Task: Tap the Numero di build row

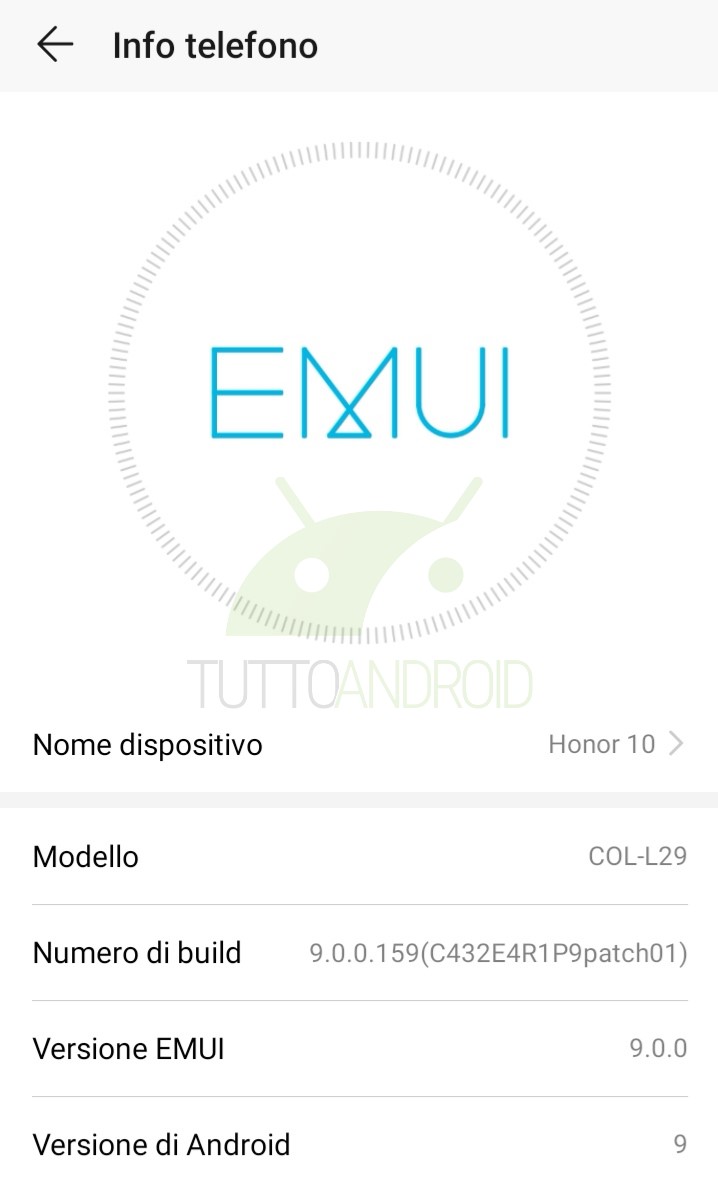Action: pos(359,953)
